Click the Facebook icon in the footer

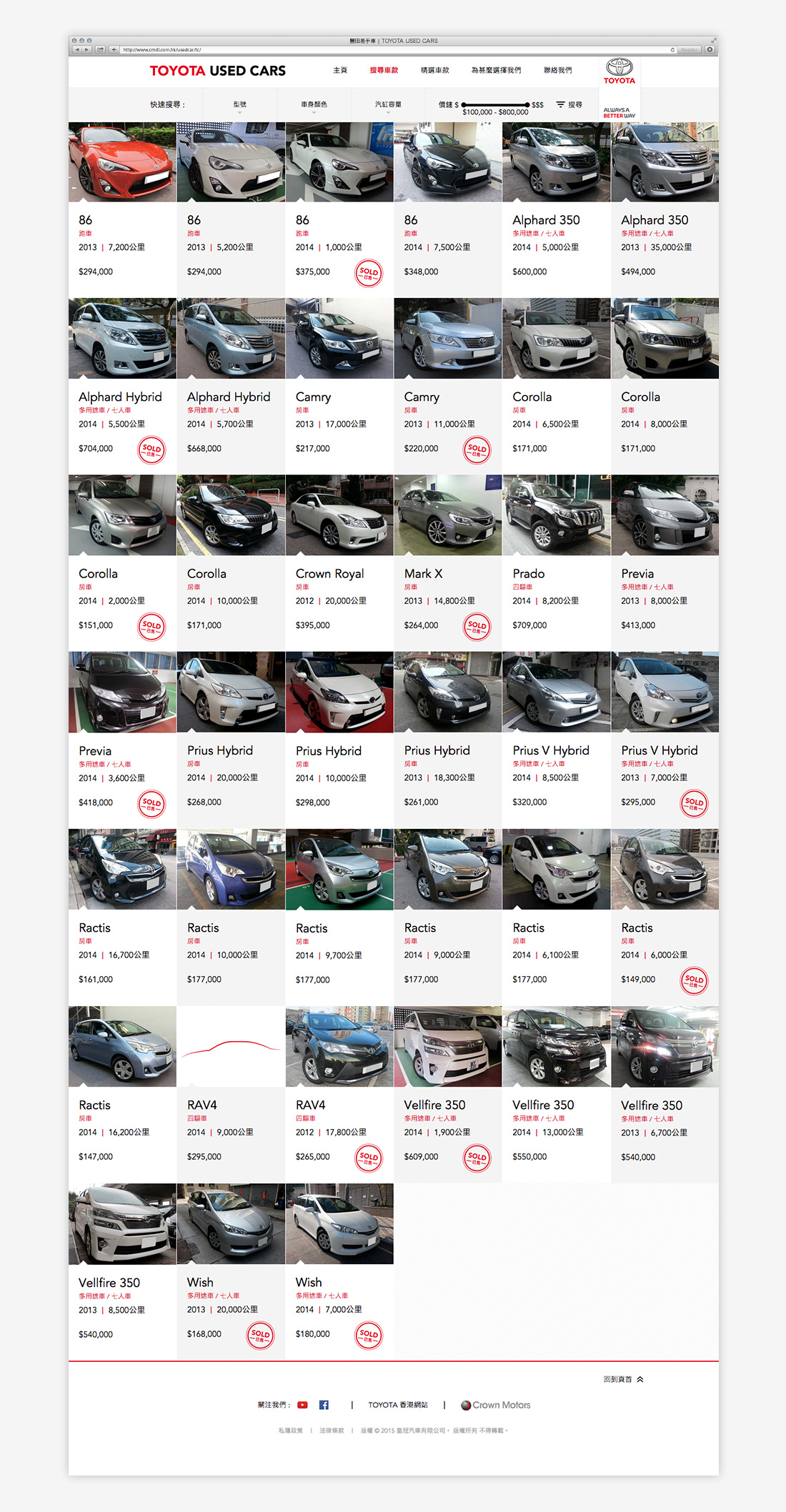(x=325, y=1405)
